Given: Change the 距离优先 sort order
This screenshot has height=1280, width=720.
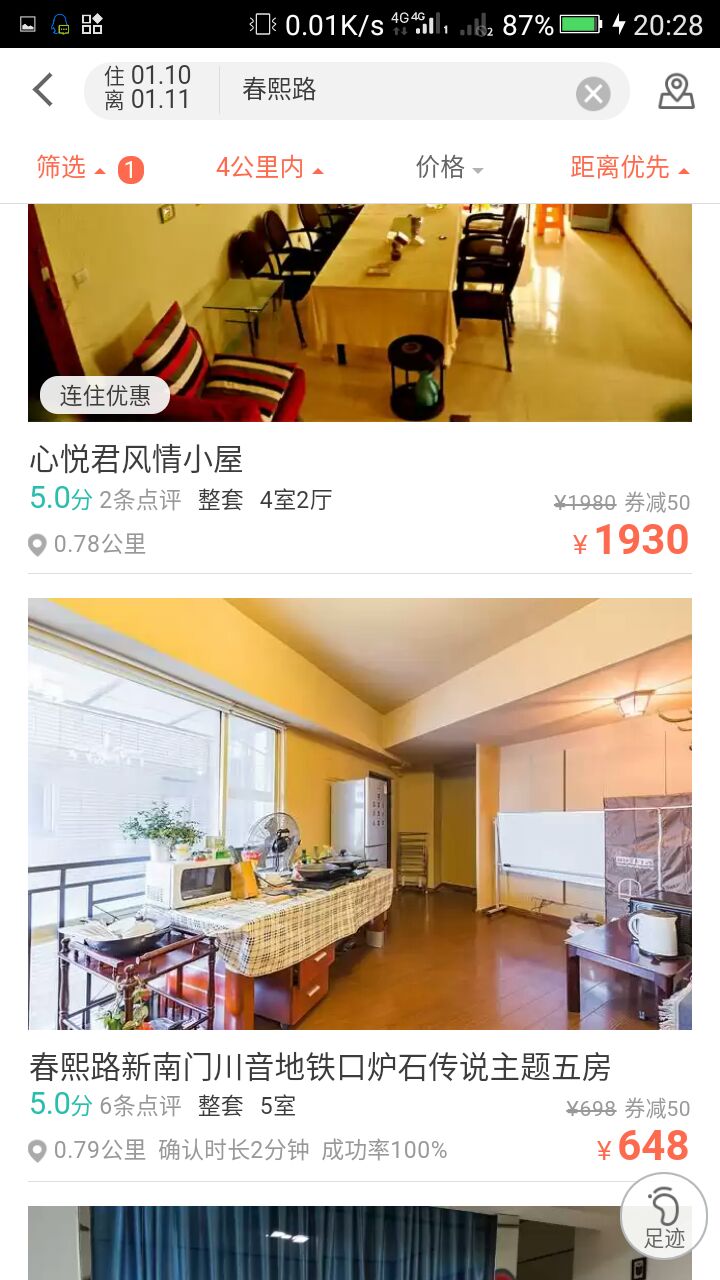Looking at the screenshot, I should pyautogui.click(x=629, y=168).
